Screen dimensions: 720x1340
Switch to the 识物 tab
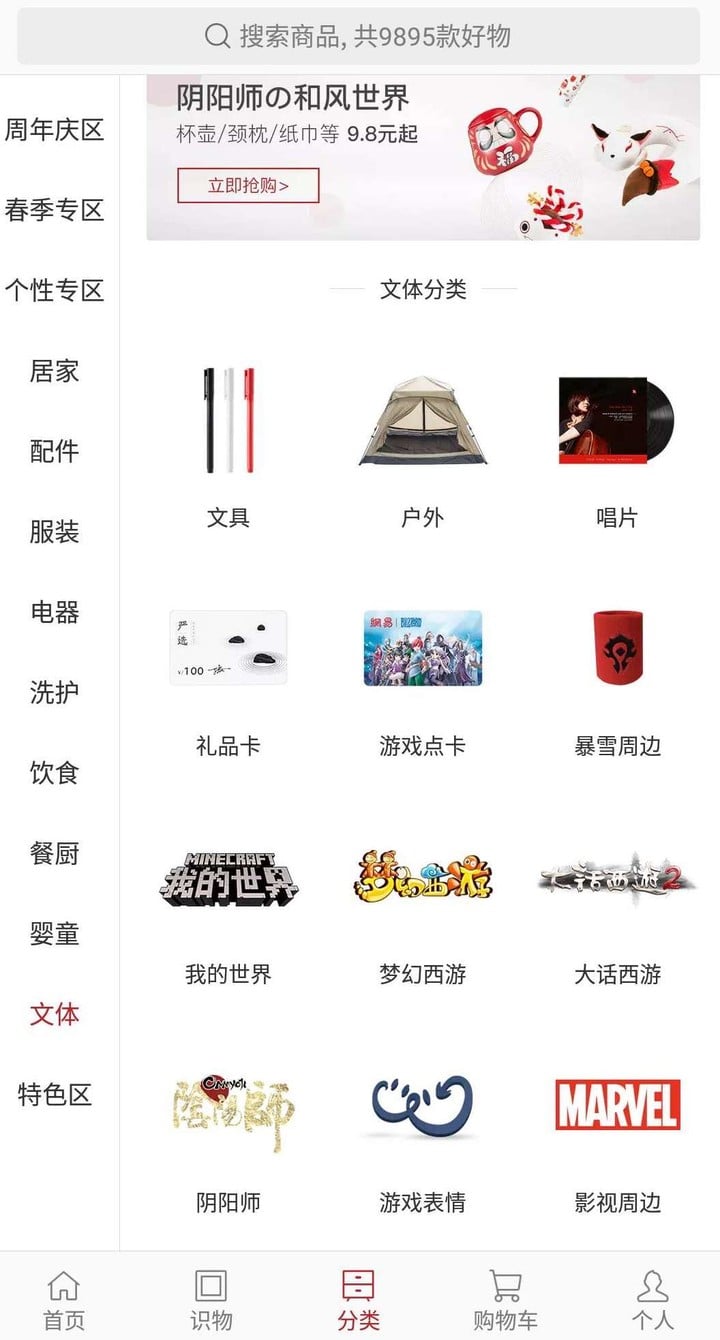211,1299
